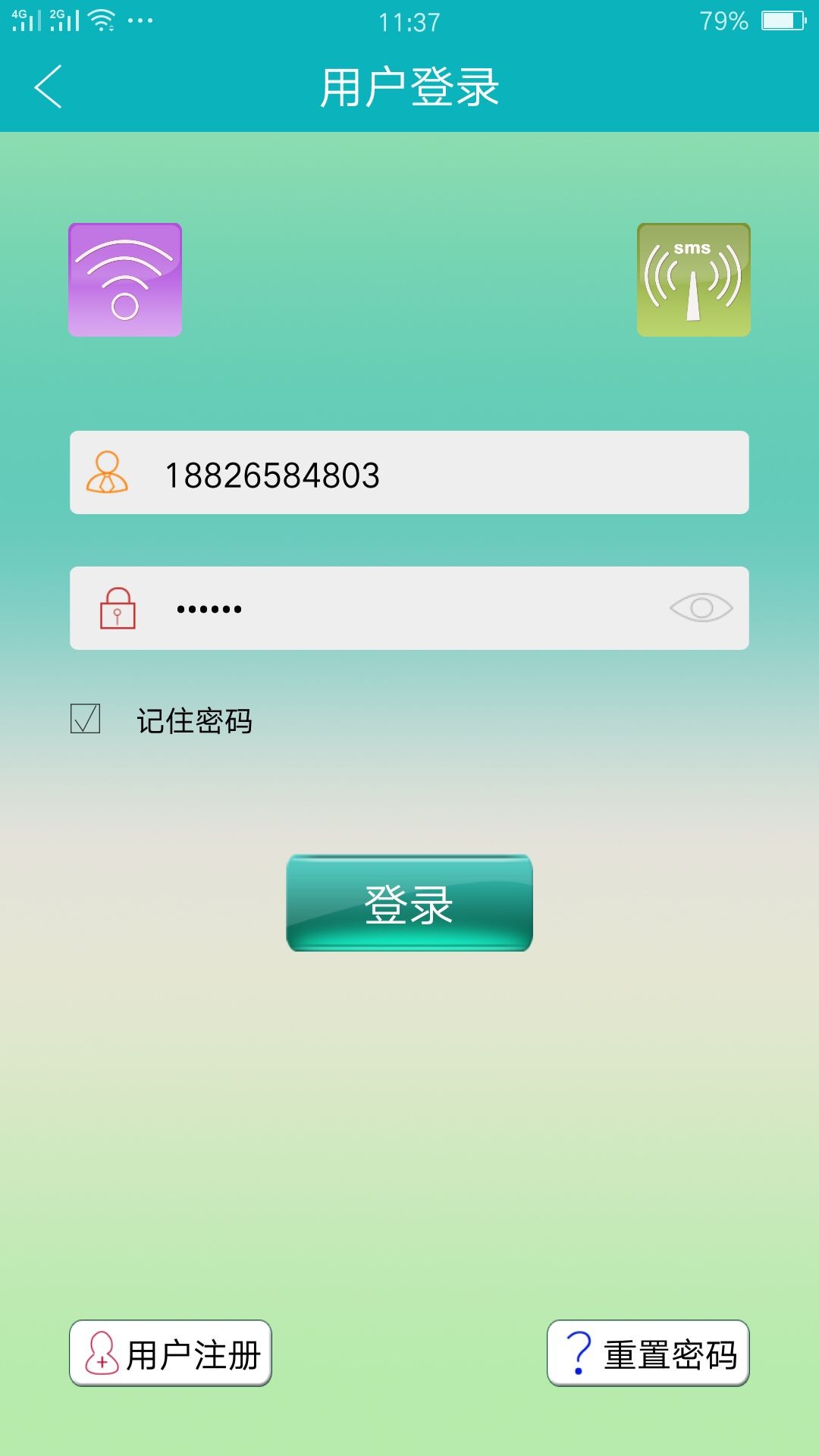
Task: Uncheck the 记住密码 checkbox
Action: click(x=85, y=718)
